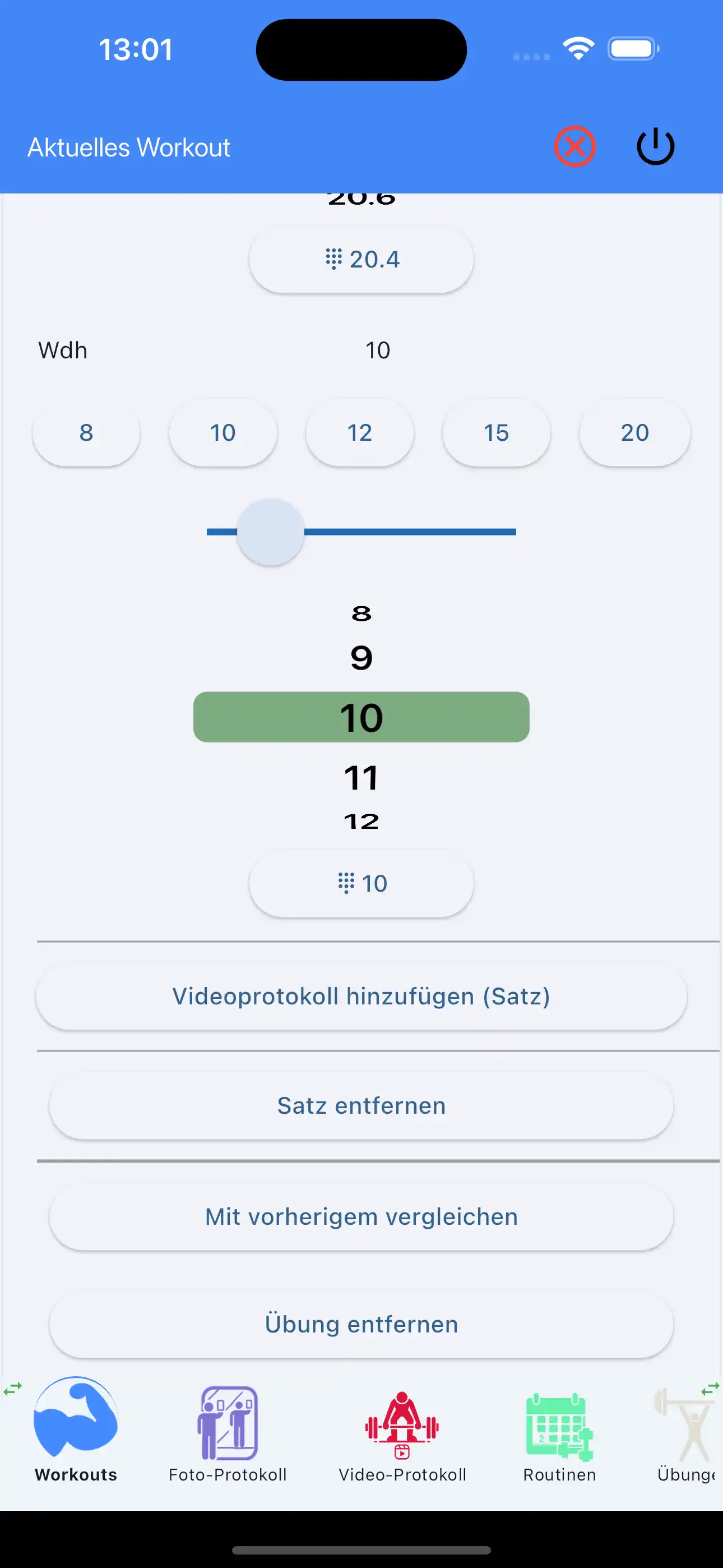
Task: Tap the power icon in the header
Action: [x=654, y=146]
